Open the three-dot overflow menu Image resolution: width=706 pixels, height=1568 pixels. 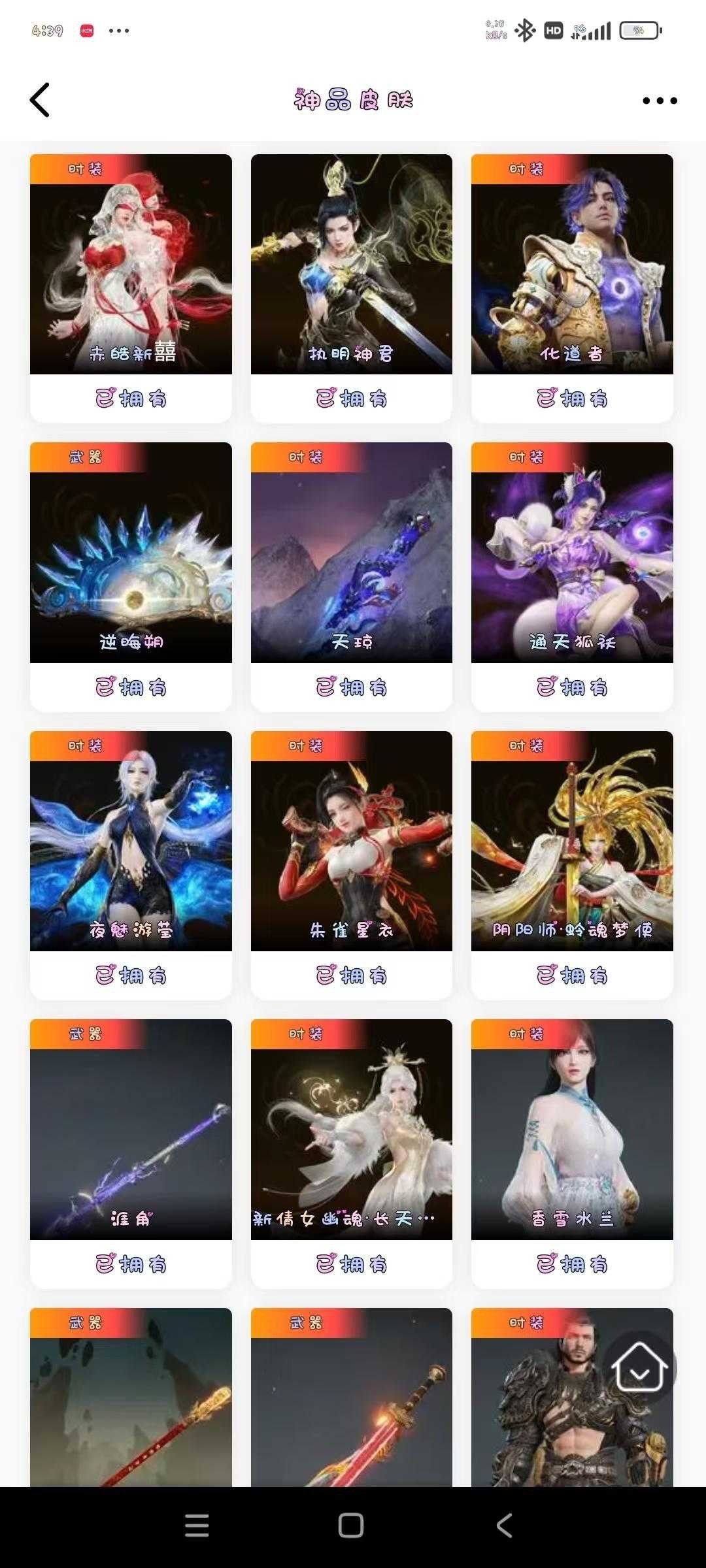[x=659, y=101]
